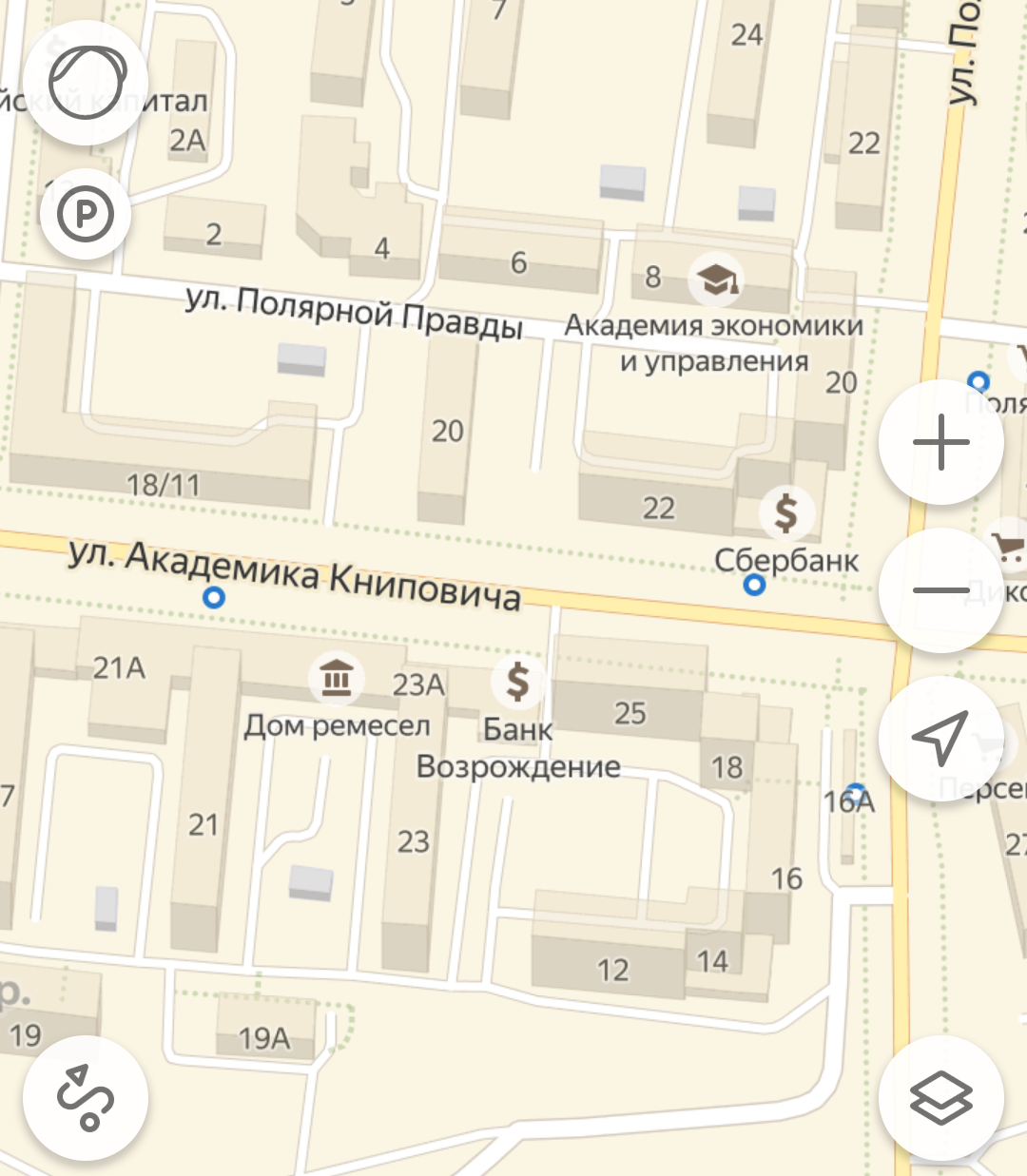Open the map layers menu
This screenshot has height=1176, width=1027.
940,1098
